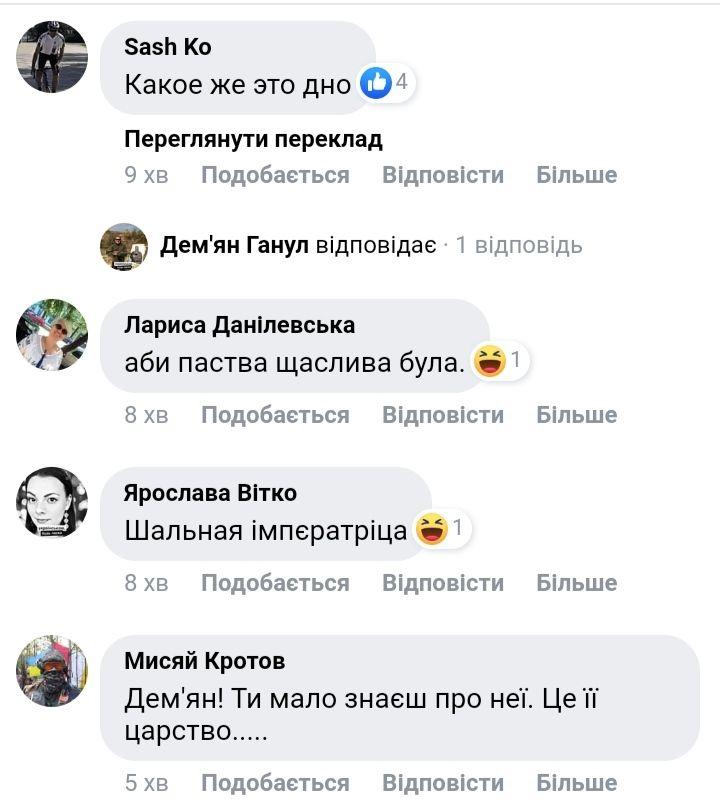Image resolution: width=720 pixels, height=799 pixels.
Task: View reactions on Sash Ko's comment
Action: pos(387,82)
